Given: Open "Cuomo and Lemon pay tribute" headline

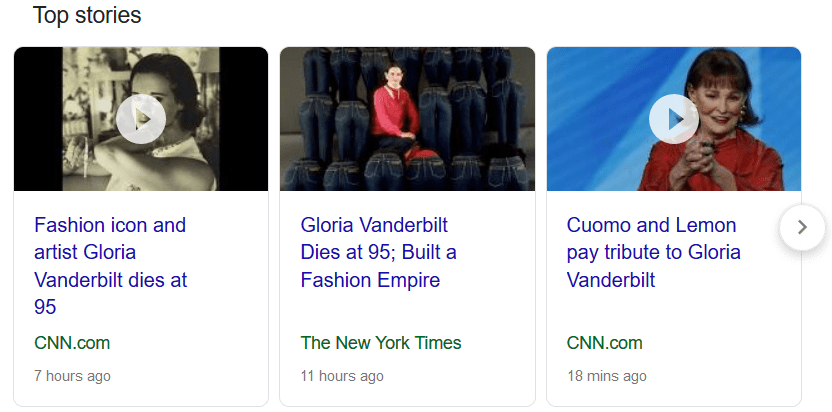Looking at the screenshot, I should coord(653,252).
